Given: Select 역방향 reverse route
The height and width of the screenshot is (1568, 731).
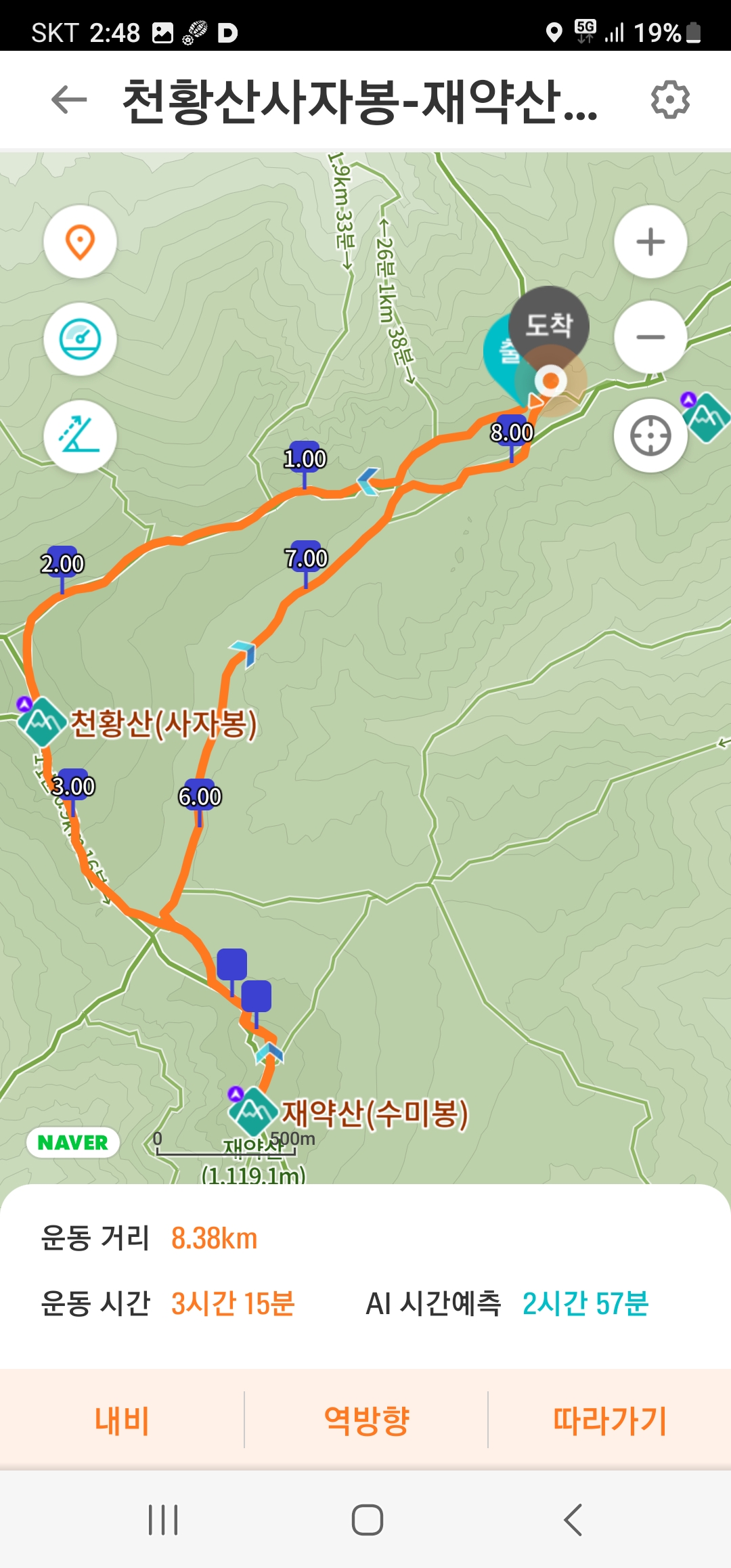Looking at the screenshot, I should click(x=366, y=1420).
